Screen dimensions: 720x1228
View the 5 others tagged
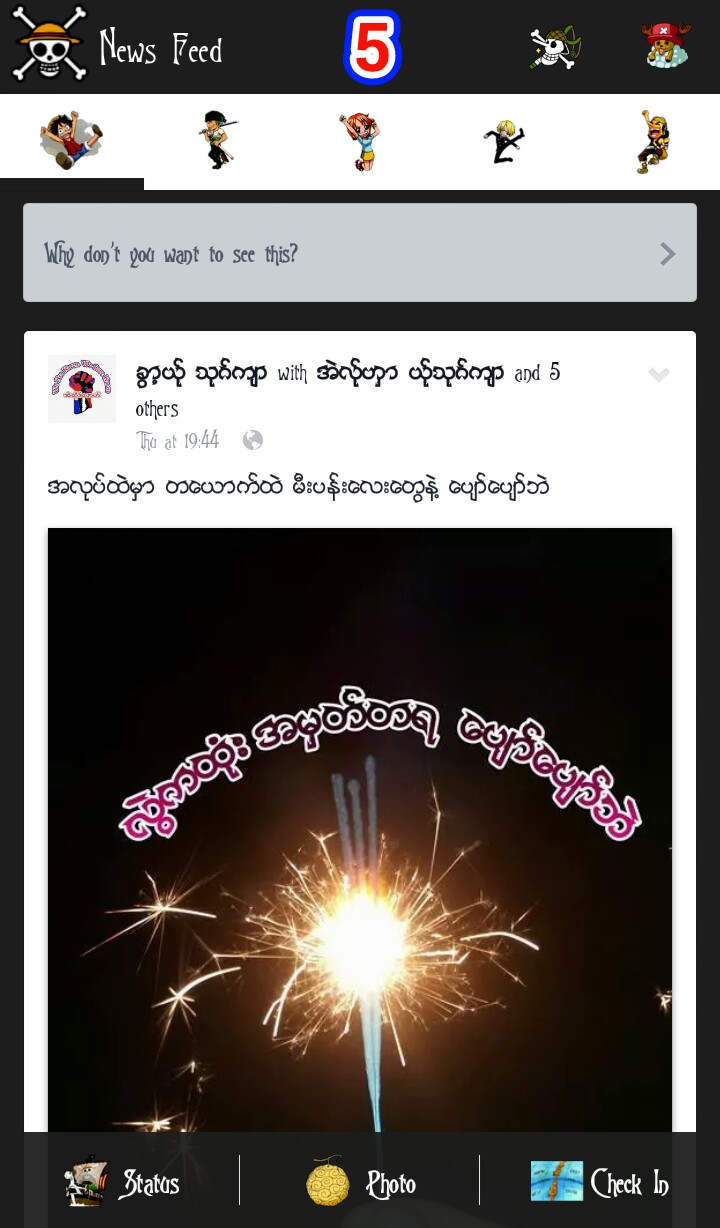coord(540,375)
